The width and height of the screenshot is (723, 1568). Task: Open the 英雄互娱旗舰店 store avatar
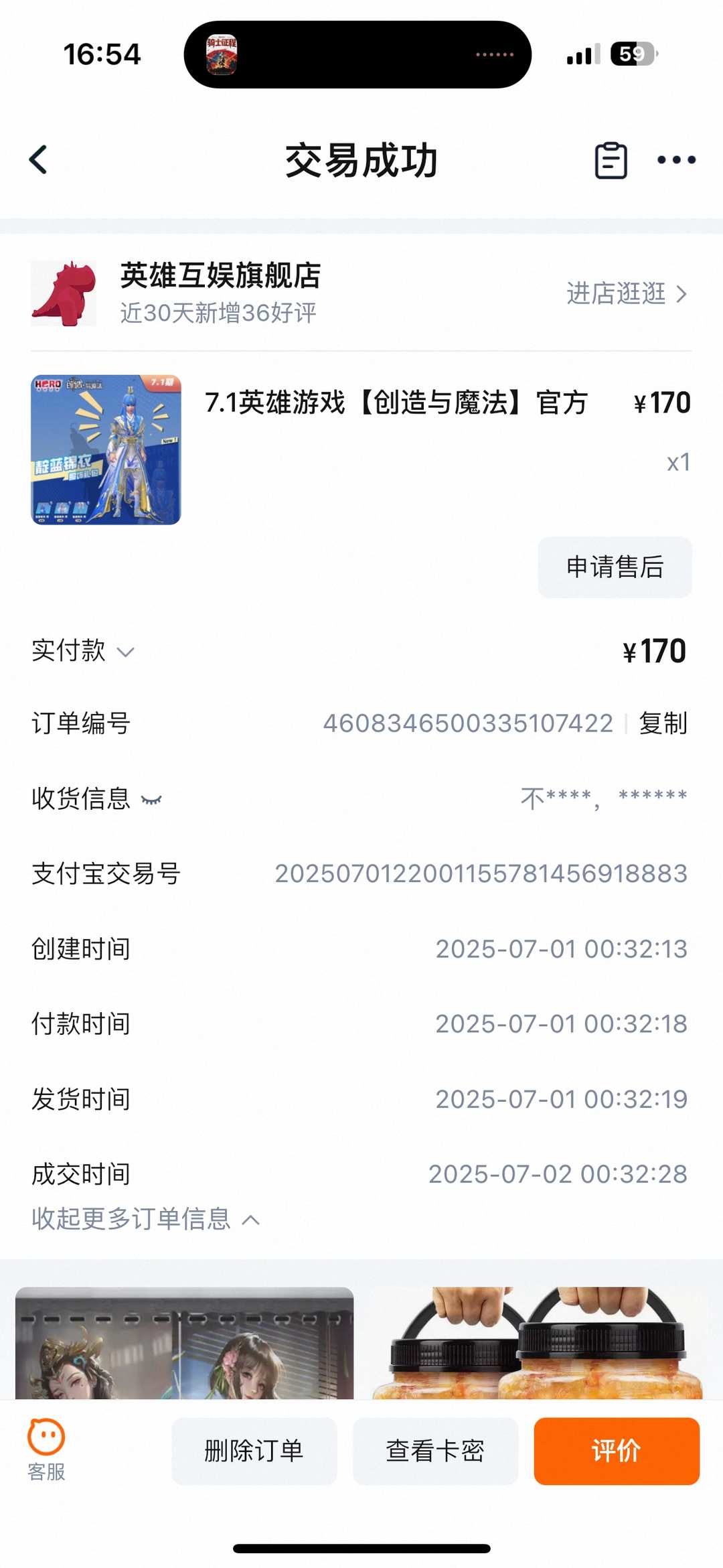click(64, 293)
